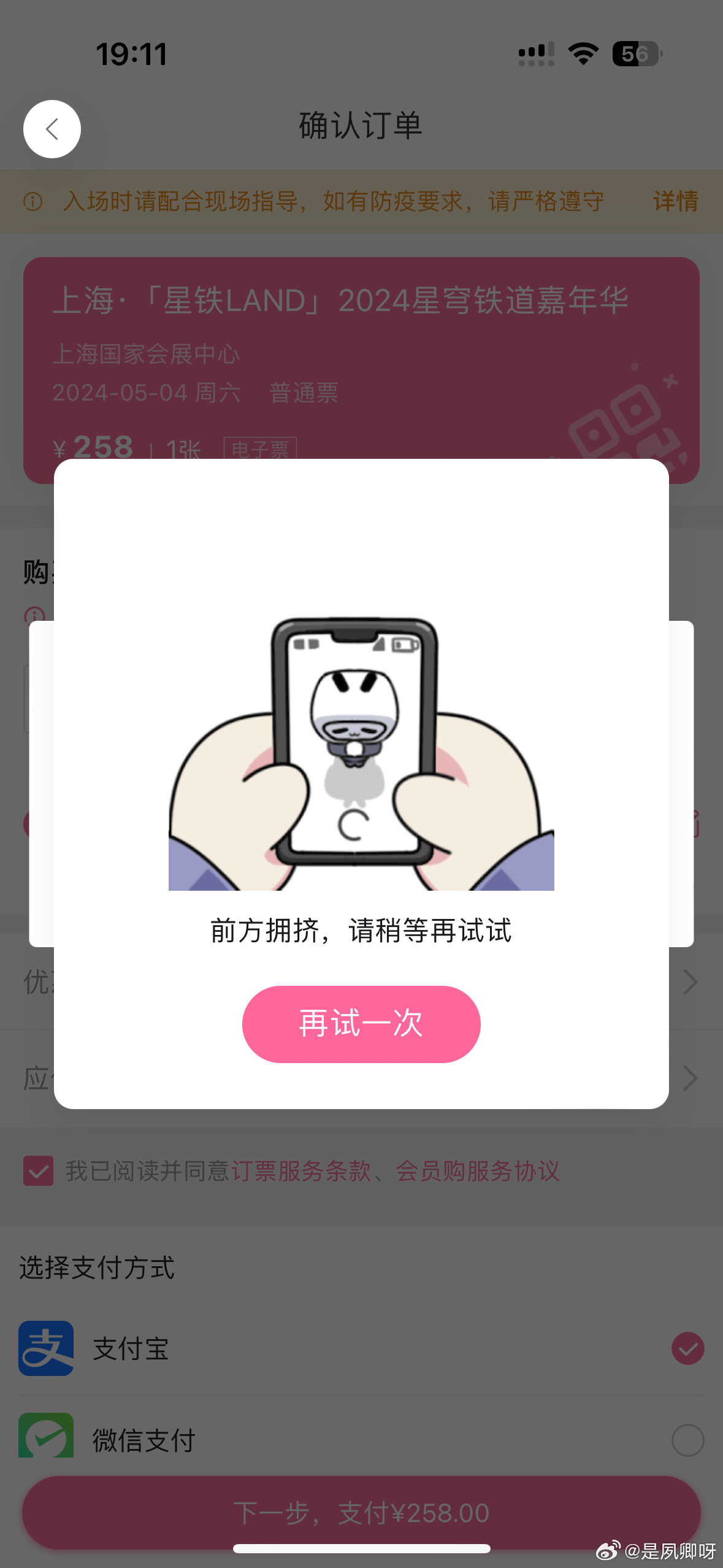Tap 下一步，支付¥258.00 button
This screenshot has width=723, height=1568.
coord(361,1513)
